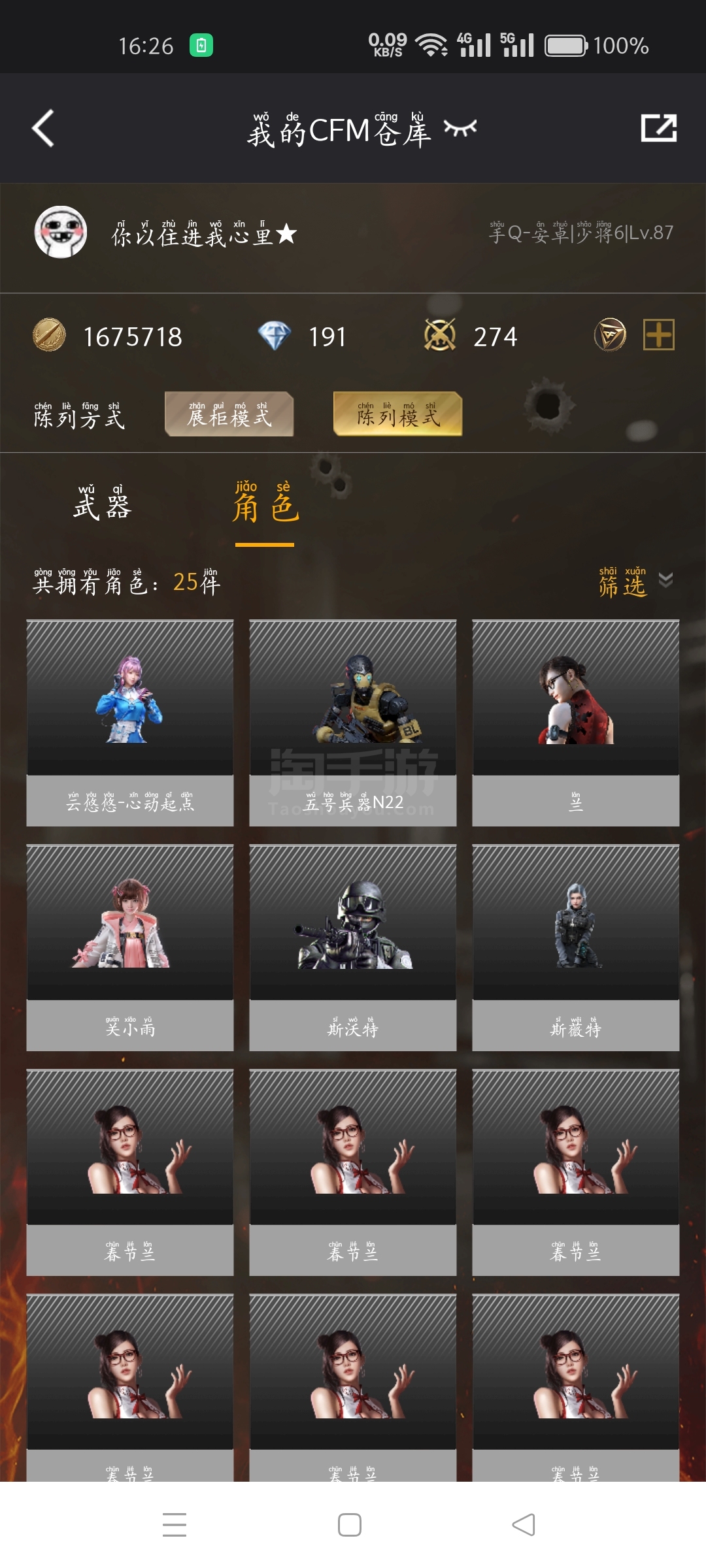View the 关小雨 character card
706x1568 pixels.
point(130,948)
